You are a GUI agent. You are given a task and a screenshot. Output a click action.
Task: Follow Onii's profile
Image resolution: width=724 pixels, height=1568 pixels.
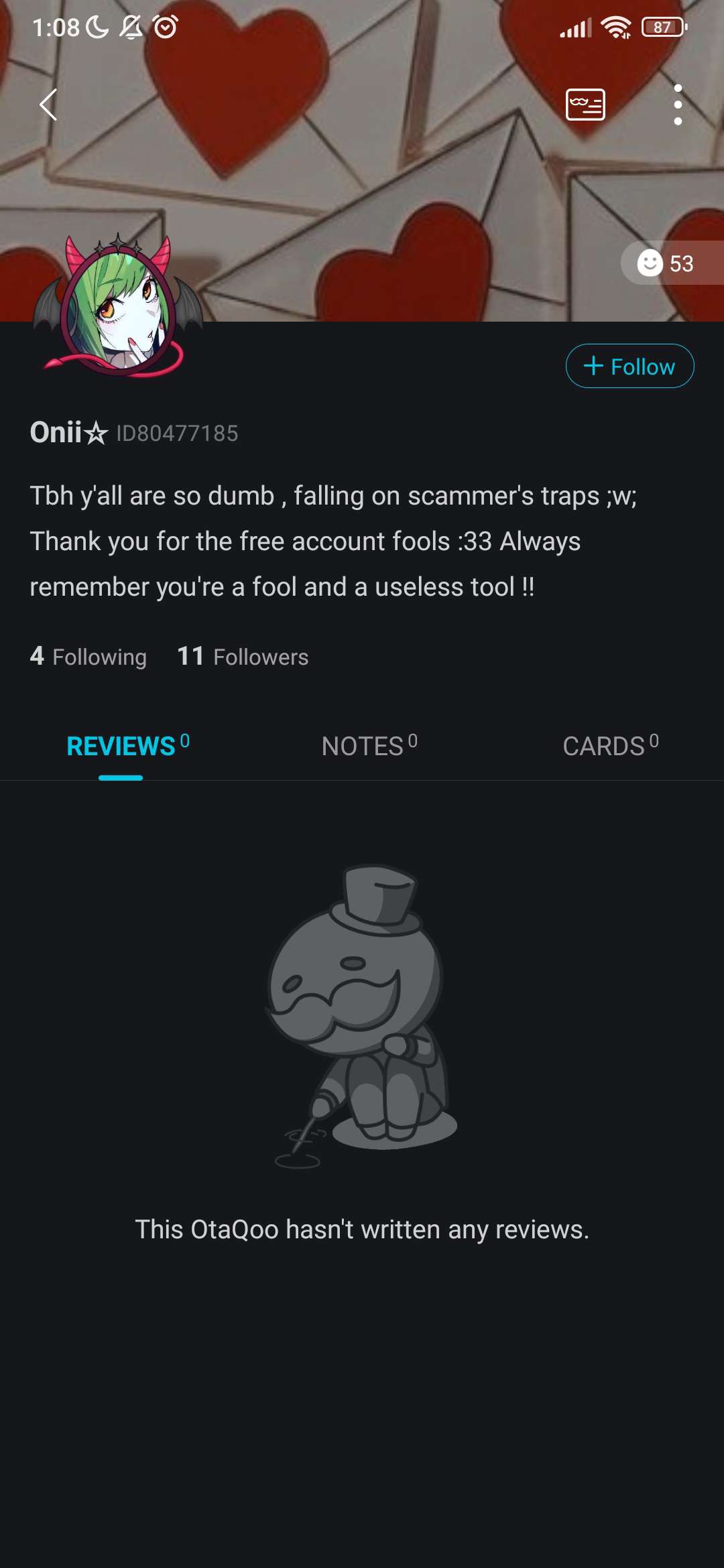pyautogui.click(x=629, y=366)
